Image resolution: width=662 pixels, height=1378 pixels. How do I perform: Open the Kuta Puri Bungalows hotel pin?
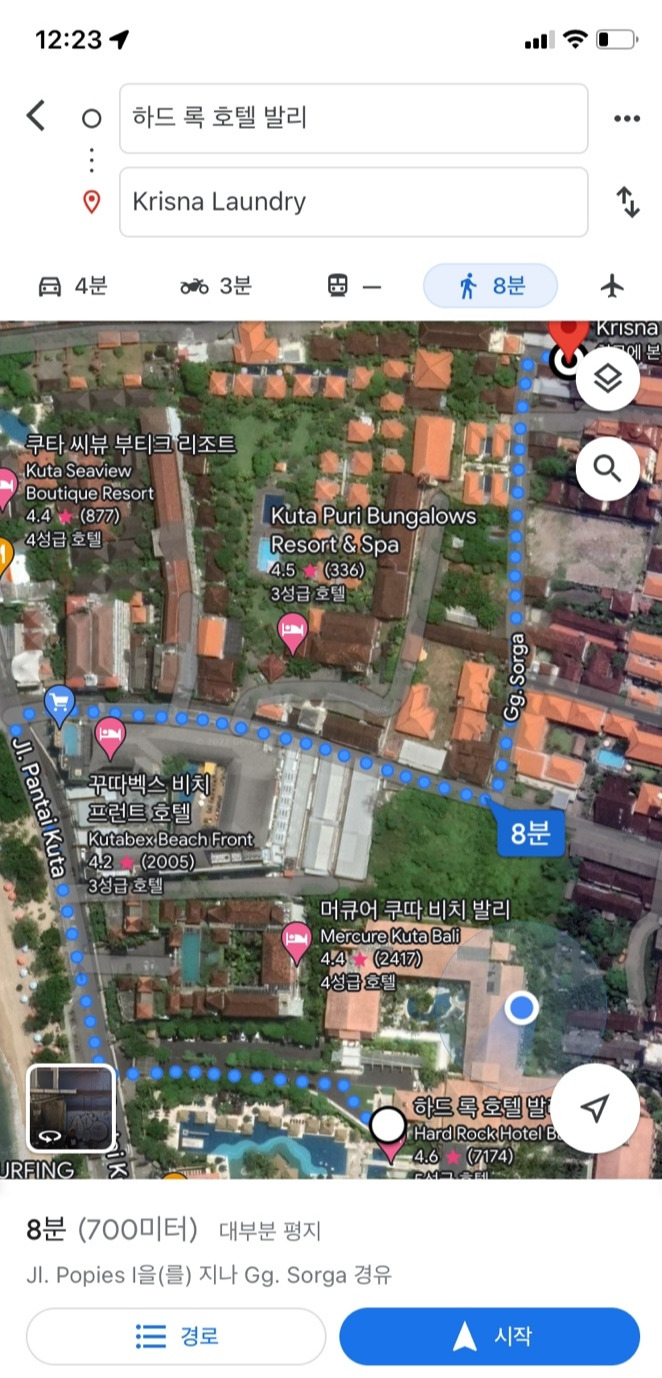pyautogui.click(x=291, y=633)
